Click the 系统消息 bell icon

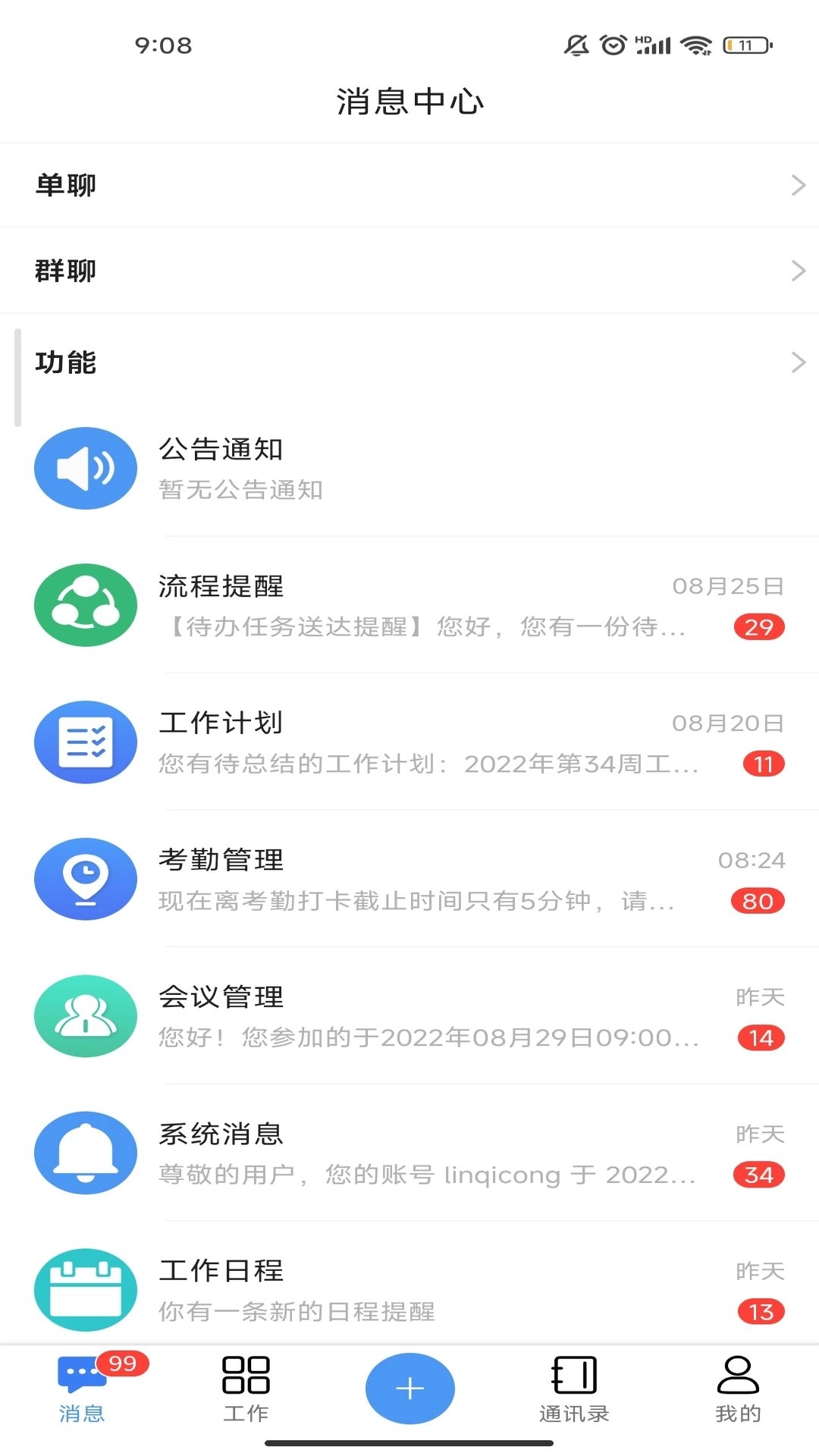click(x=85, y=1153)
